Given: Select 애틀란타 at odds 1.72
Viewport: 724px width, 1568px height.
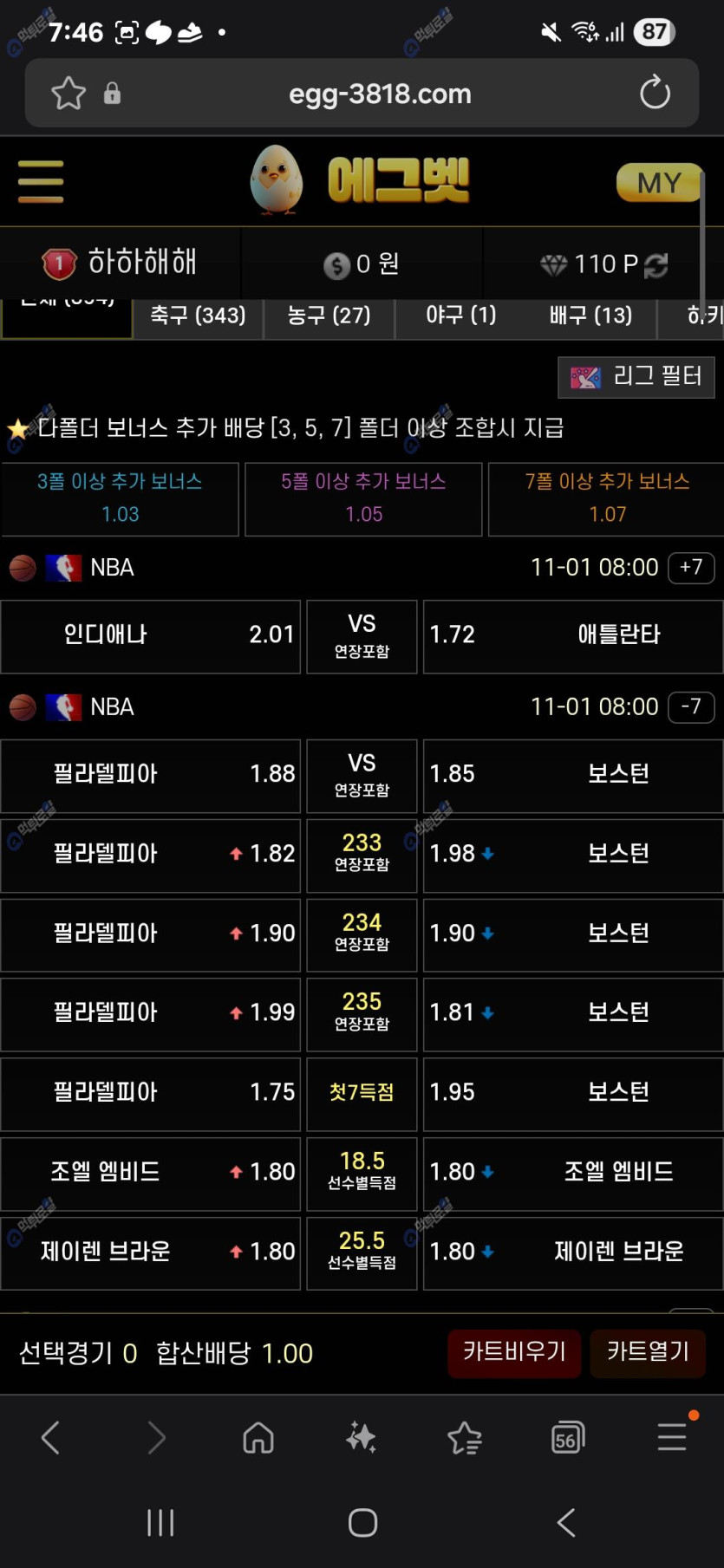Looking at the screenshot, I should (x=572, y=635).
